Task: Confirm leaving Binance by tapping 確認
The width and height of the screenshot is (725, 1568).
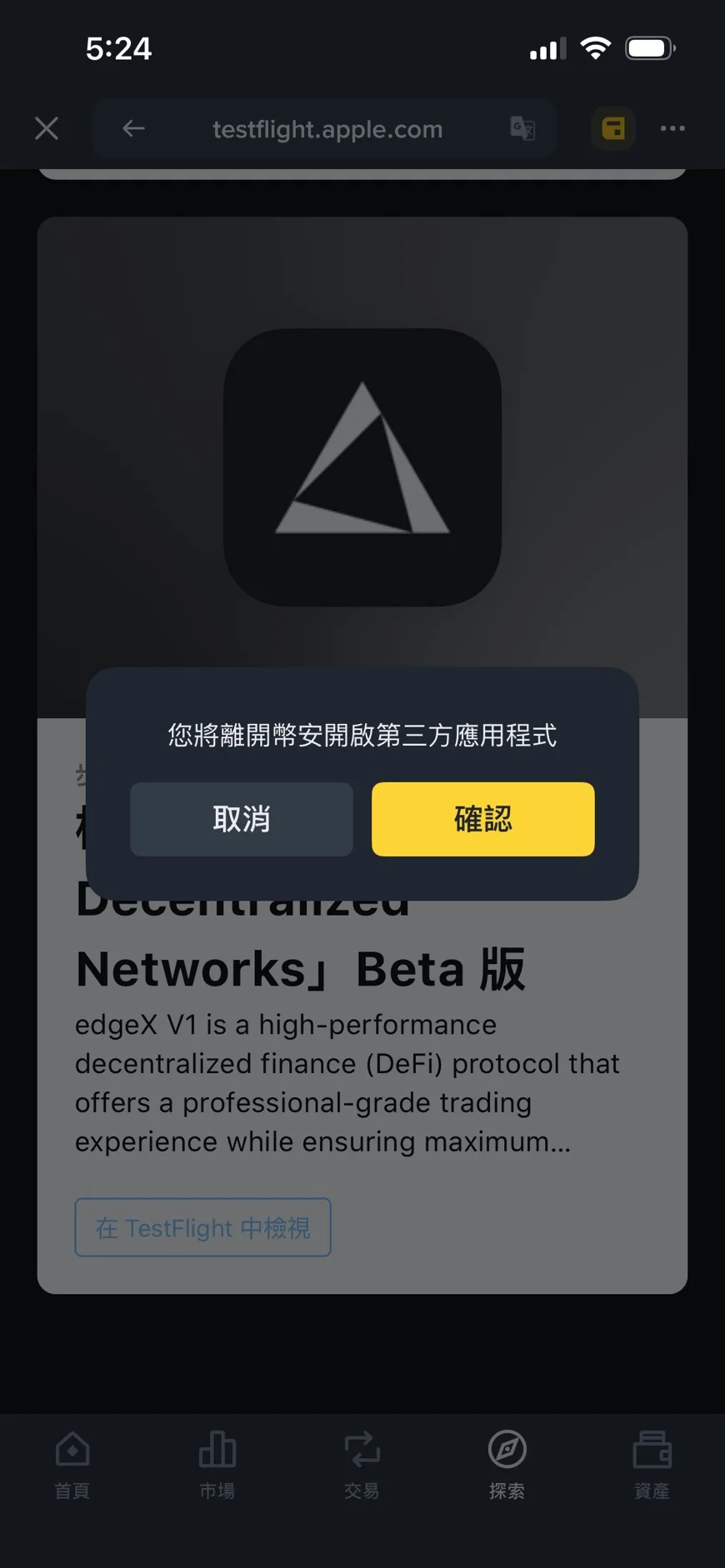Action: point(483,819)
